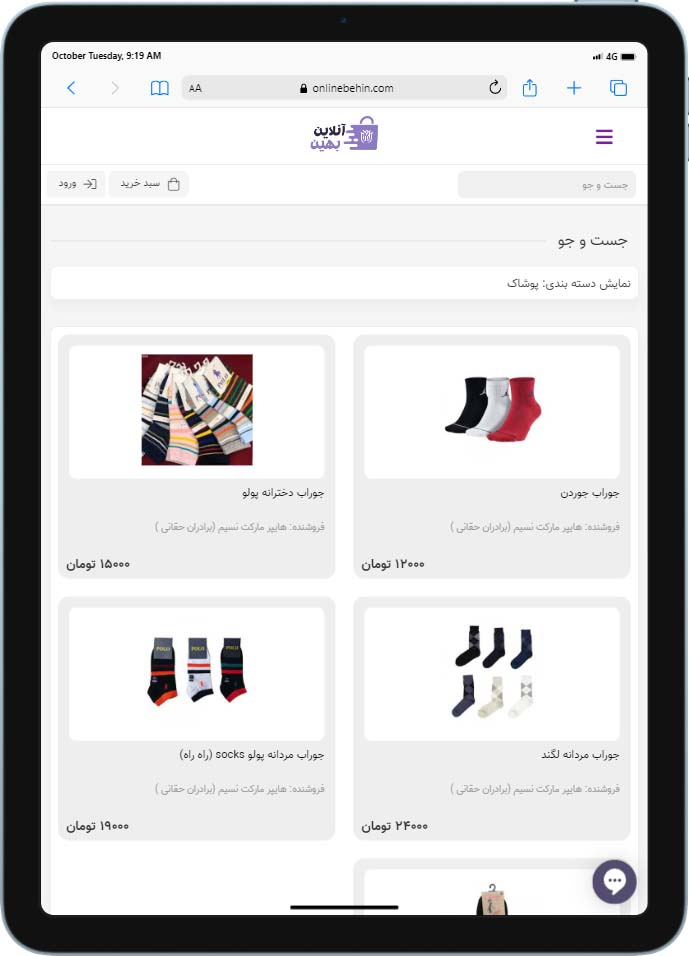Tap the AA reader text size button
Viewport: 689px width, 956px height.
click(195, 88)
